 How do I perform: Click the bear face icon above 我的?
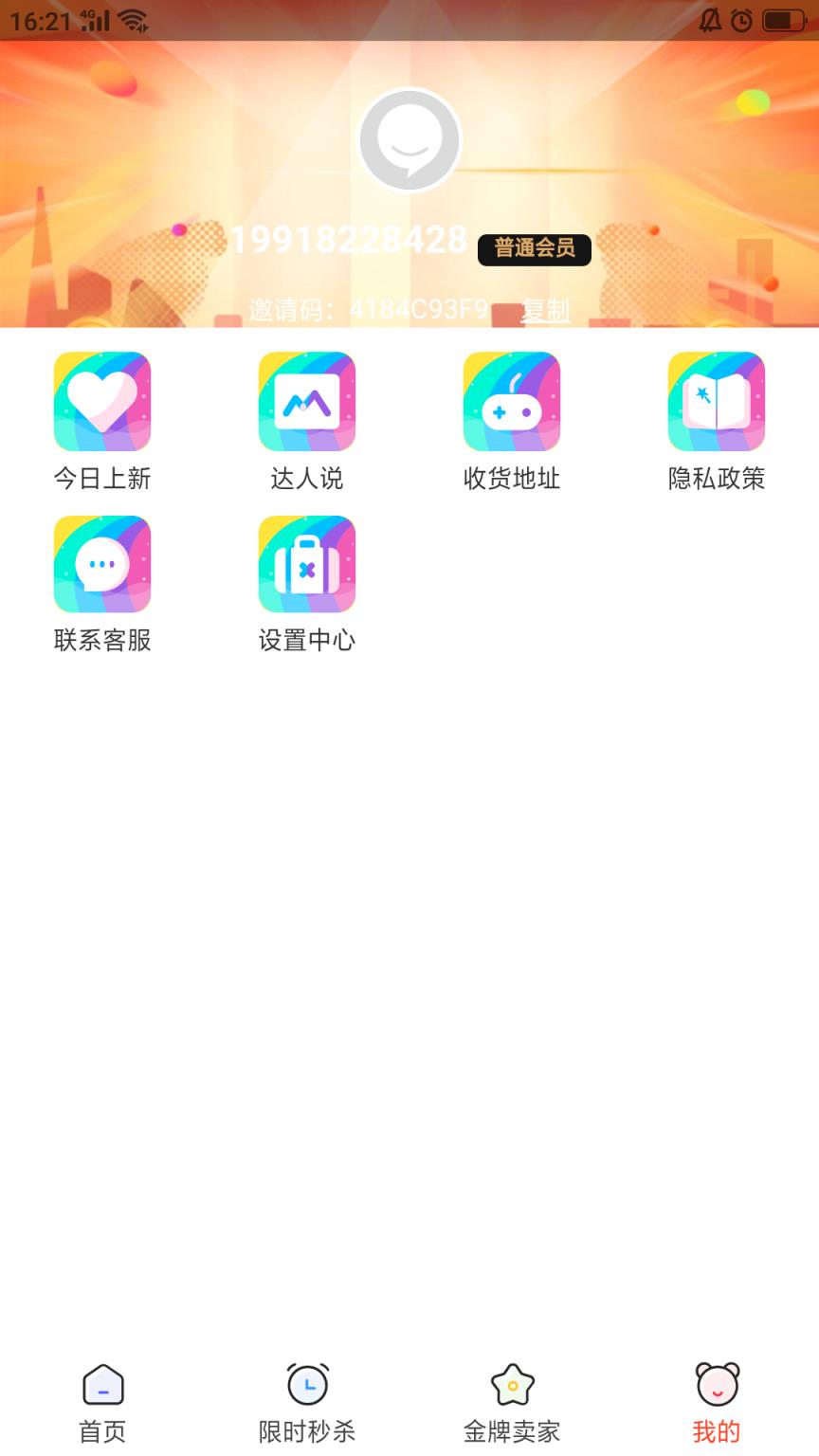pos(716,1386)
